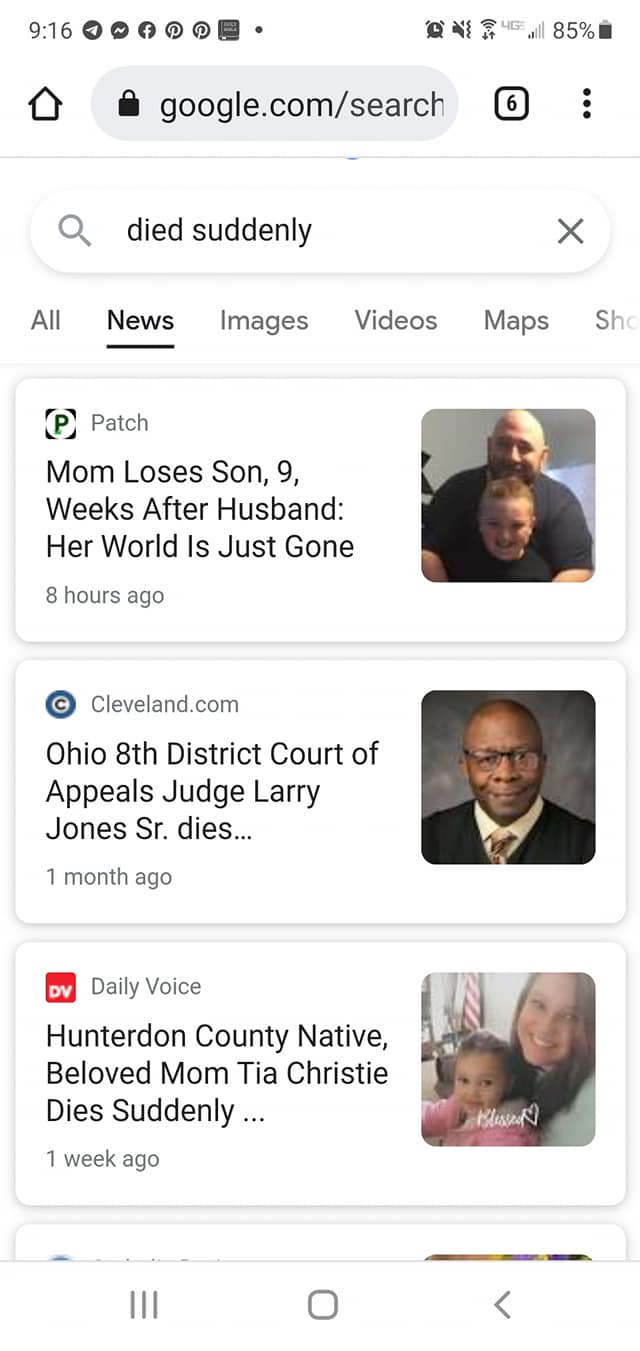Open Cleveland.com article on Judge Larry Jones

pyautogui.click(x=212, y=791)
